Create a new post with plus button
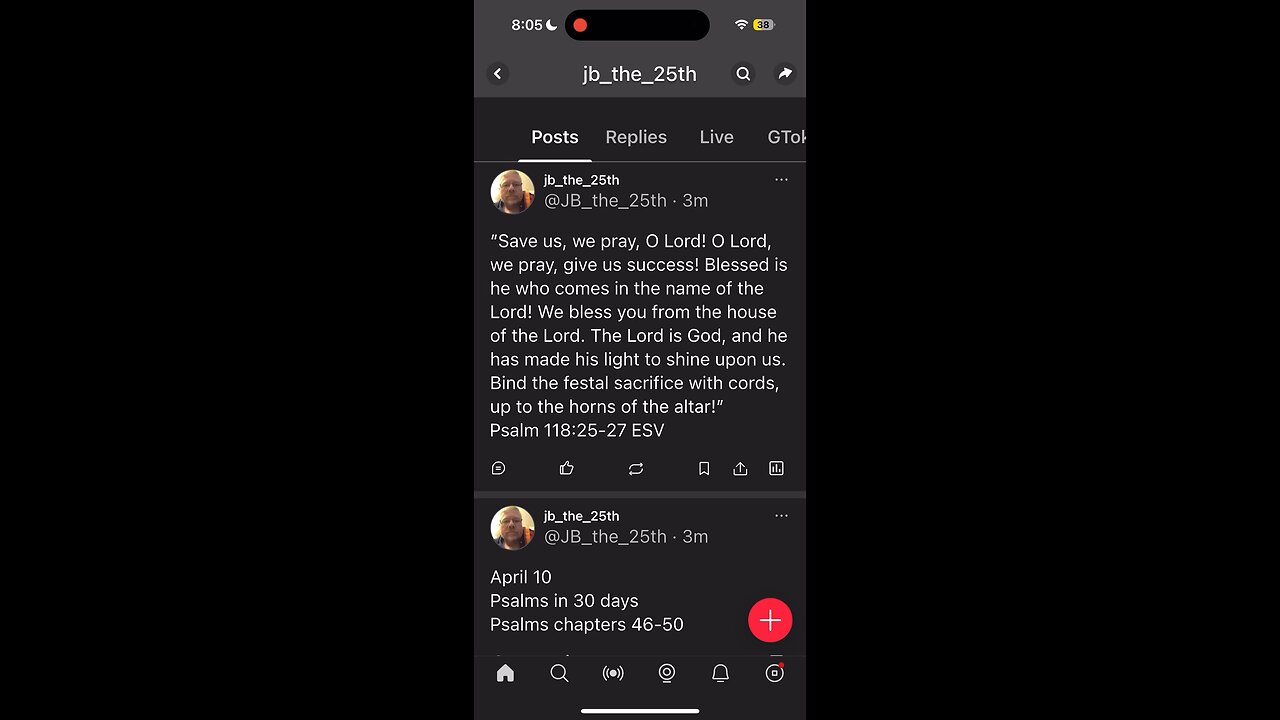This screenshot has width=1280, height=720. coord(770,620)
